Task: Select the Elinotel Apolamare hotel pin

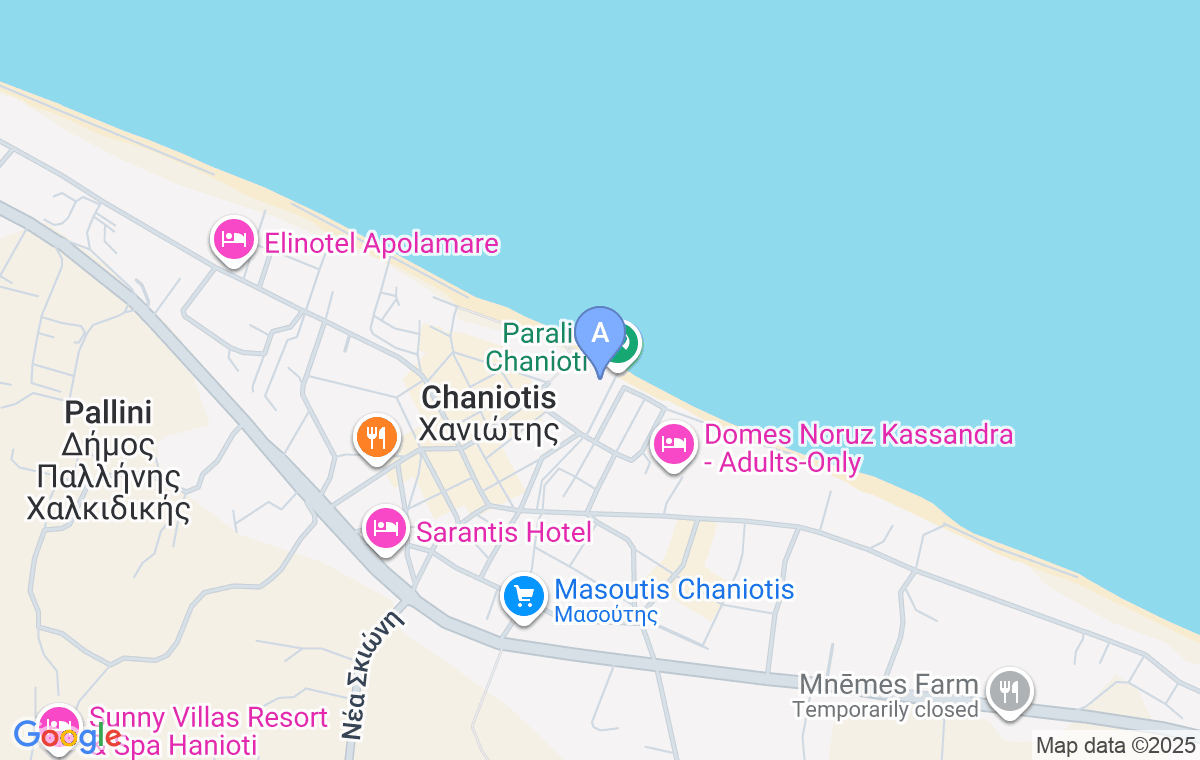Action: tap(232, 240)
